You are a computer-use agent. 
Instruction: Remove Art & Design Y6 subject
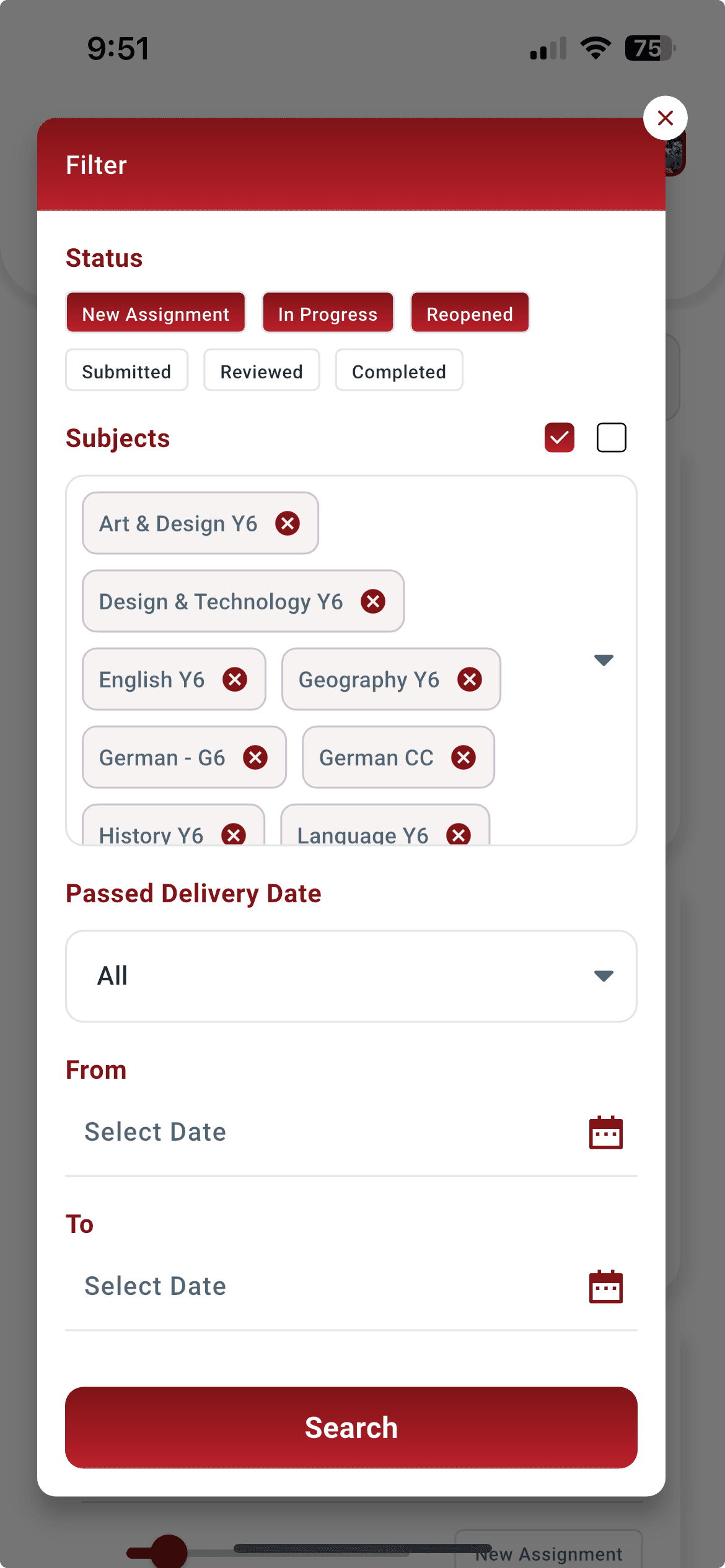click(x=288, y=523)
